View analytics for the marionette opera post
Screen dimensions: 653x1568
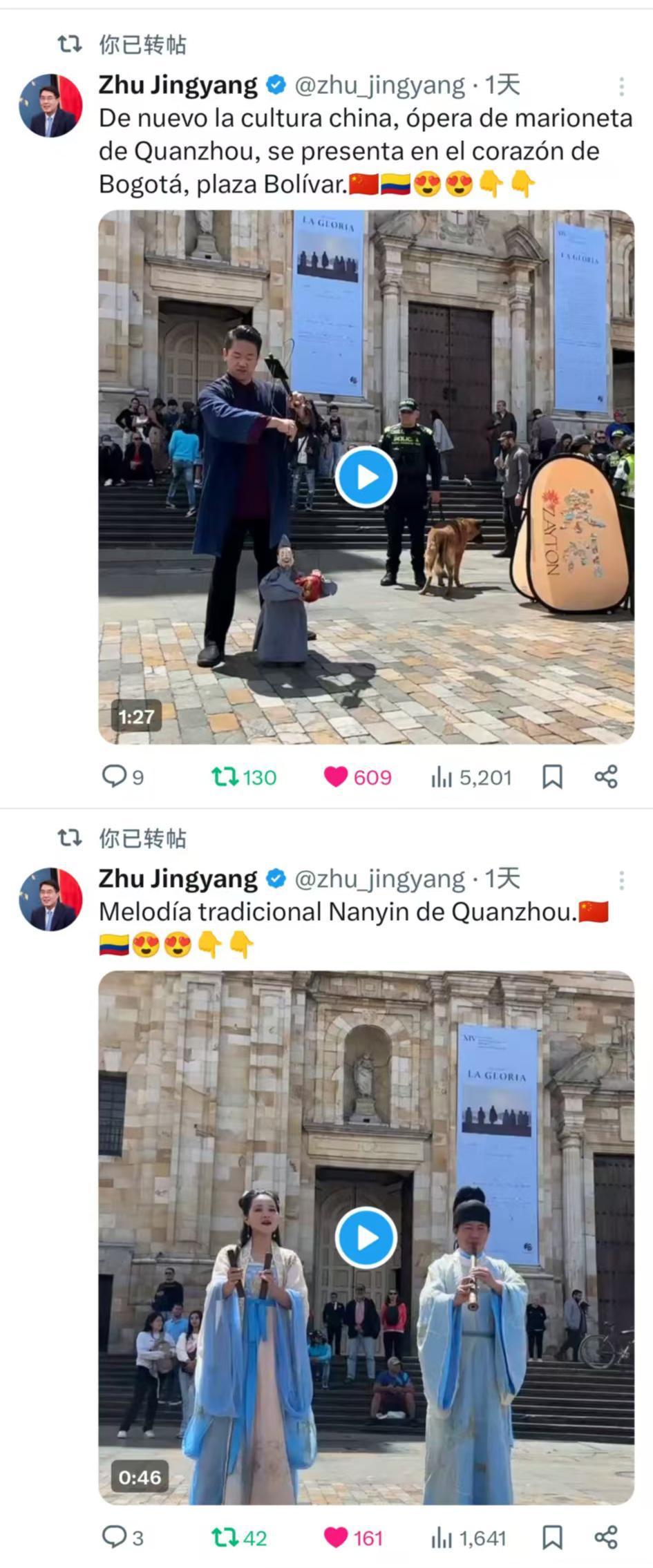click(441, 778)
